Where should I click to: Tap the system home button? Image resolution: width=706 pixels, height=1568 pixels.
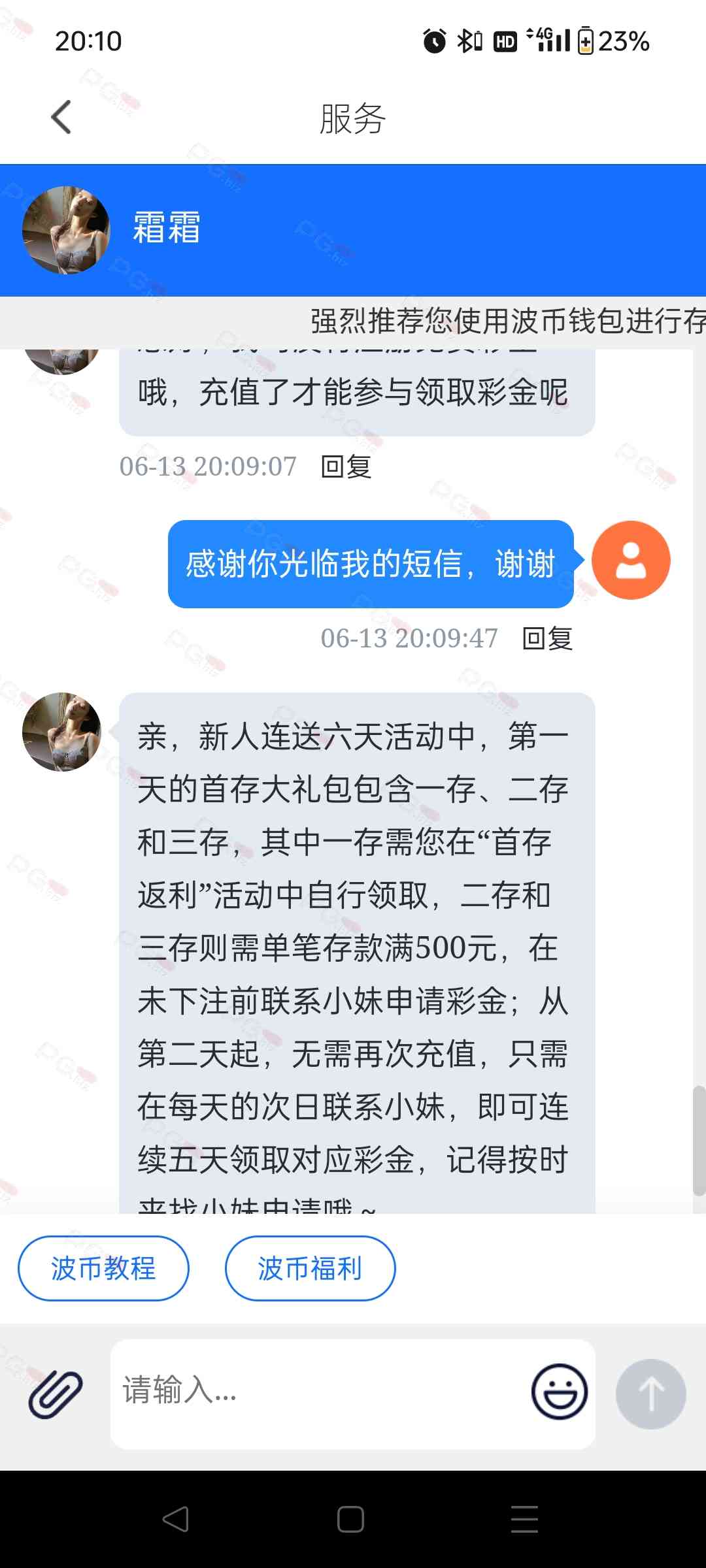351,1519
